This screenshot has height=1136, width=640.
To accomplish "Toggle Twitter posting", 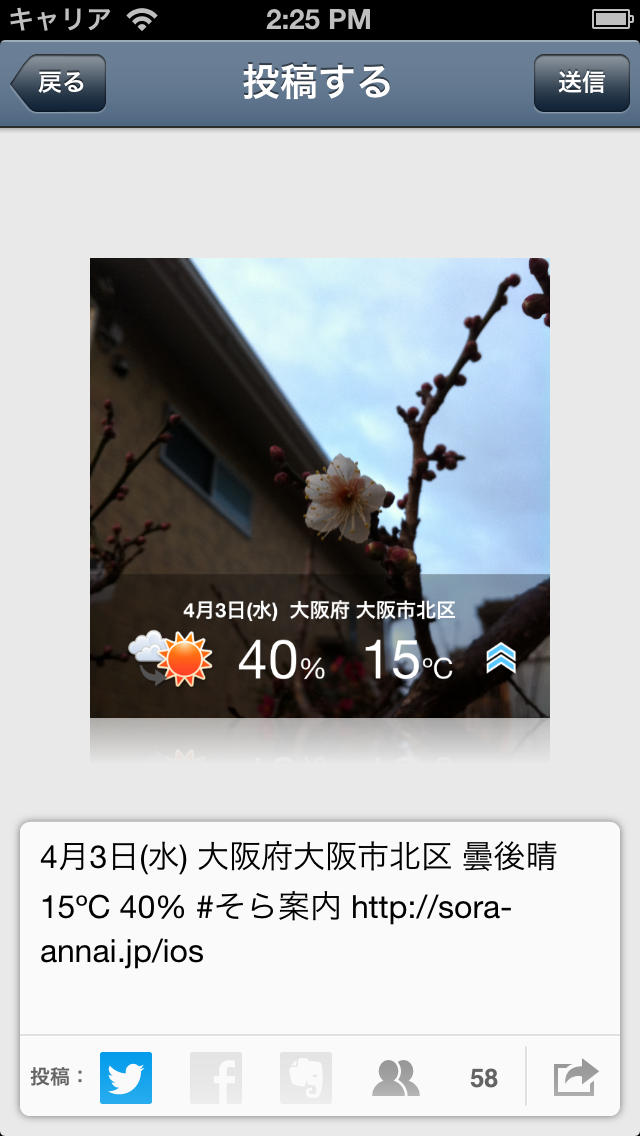I will pos(126,1078).
